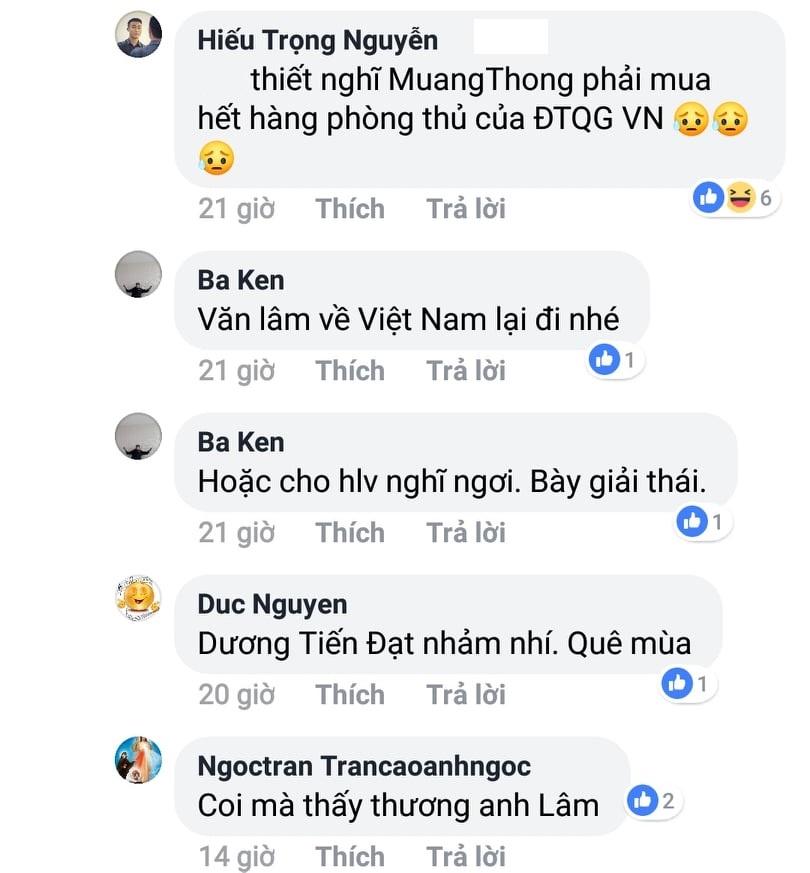Reply to Hiếu Trọng Nguyễn's comment
810x873 pixels.
(466, 209)
